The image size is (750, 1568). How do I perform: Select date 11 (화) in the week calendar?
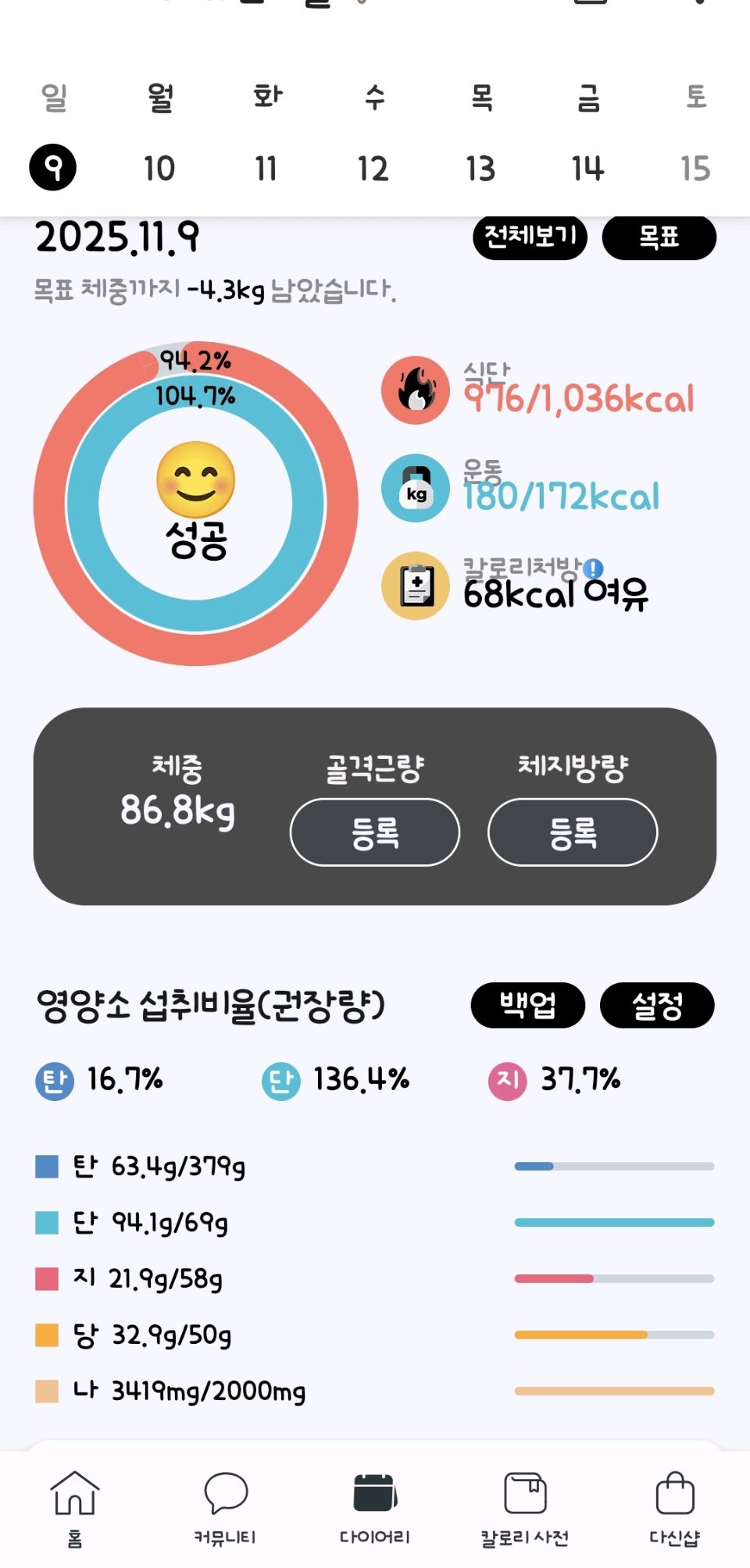[266, 168]
